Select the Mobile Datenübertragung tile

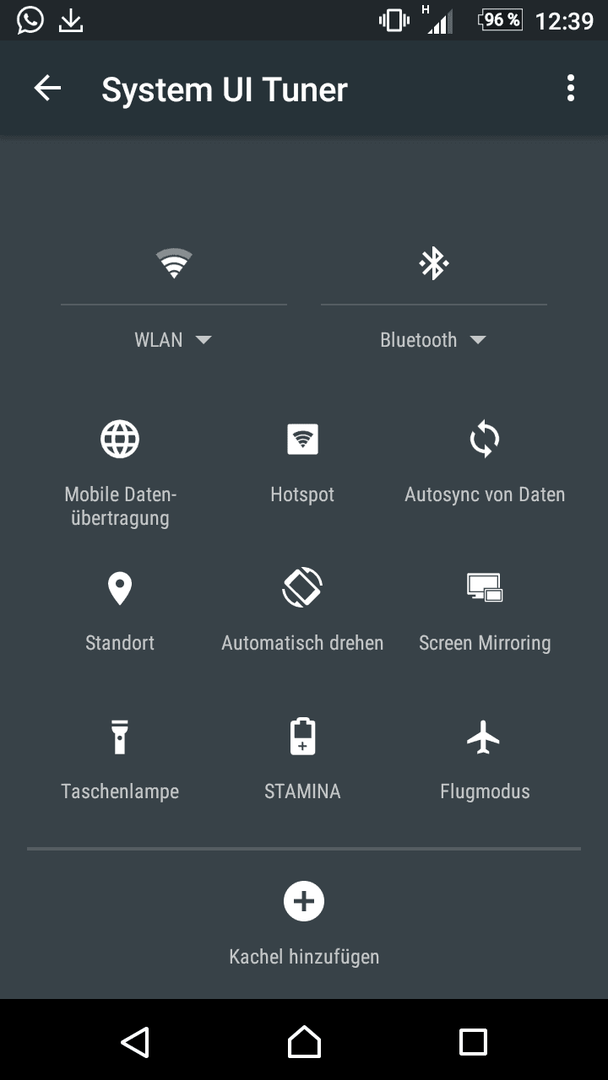click(120, 475)
